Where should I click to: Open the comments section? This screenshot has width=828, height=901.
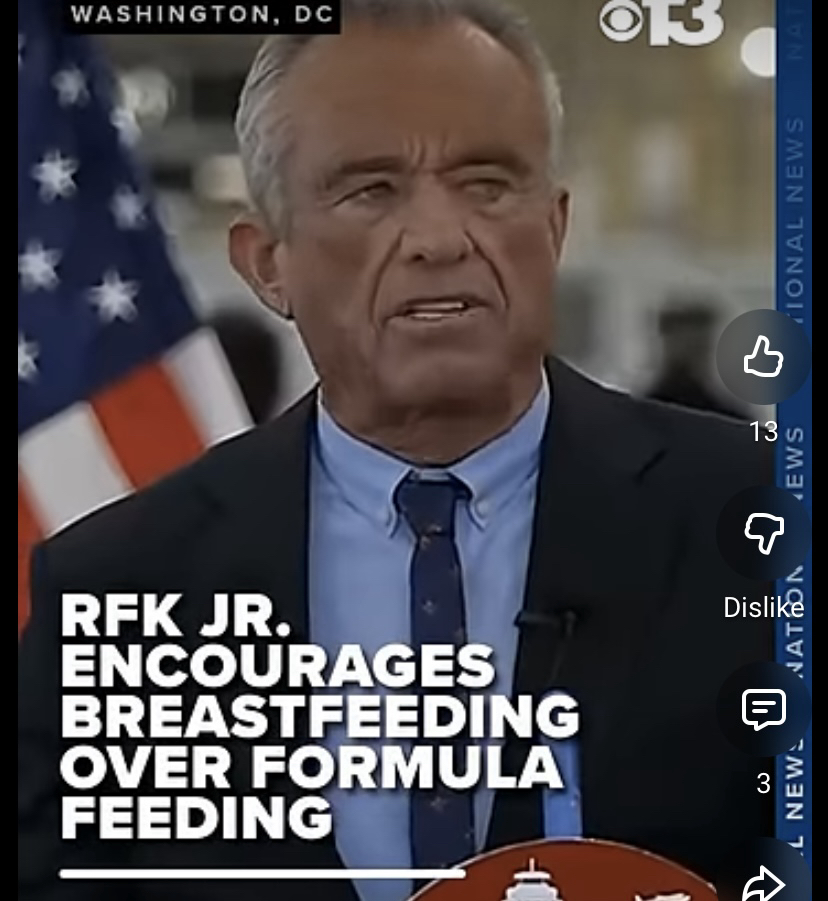pos(763,709)
